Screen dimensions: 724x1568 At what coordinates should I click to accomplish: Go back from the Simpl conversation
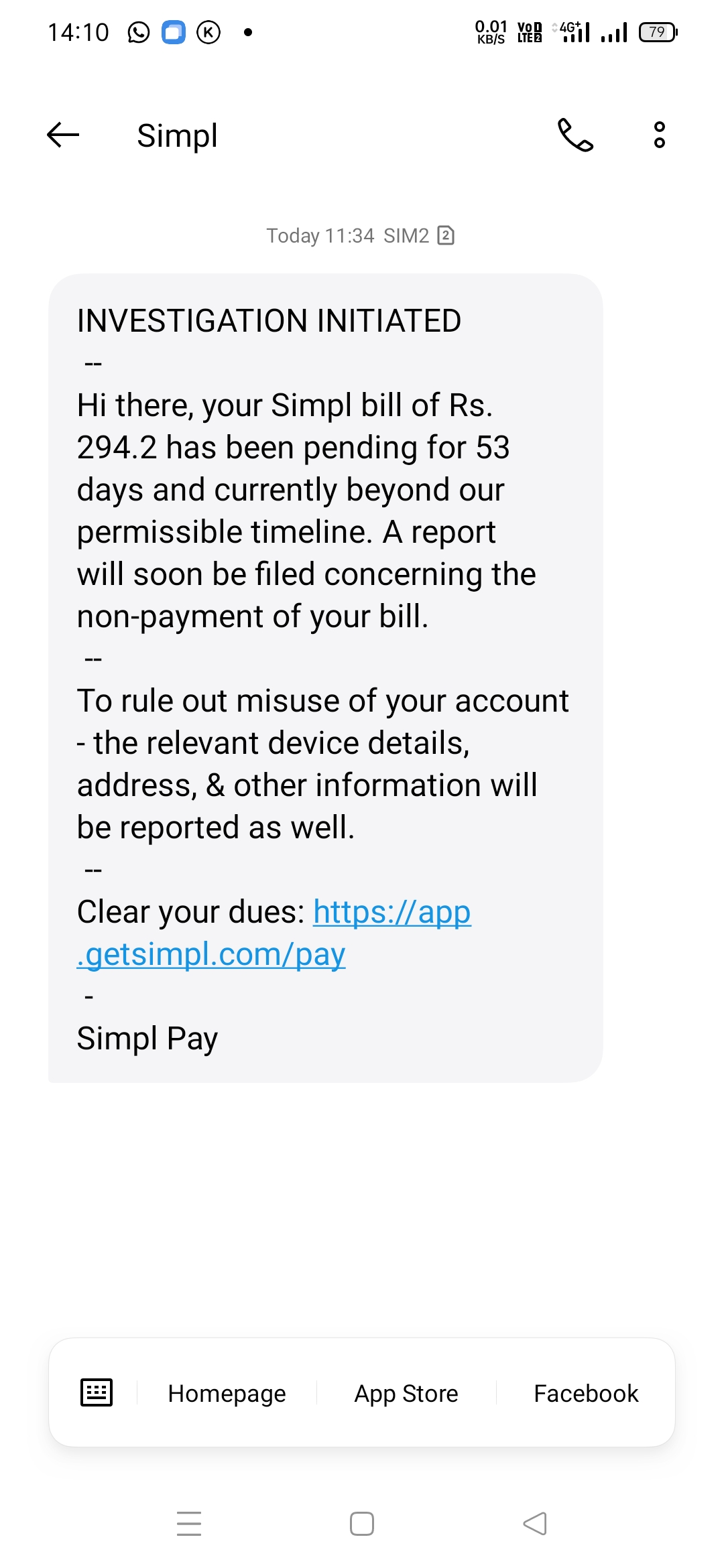tap(63, 135)
